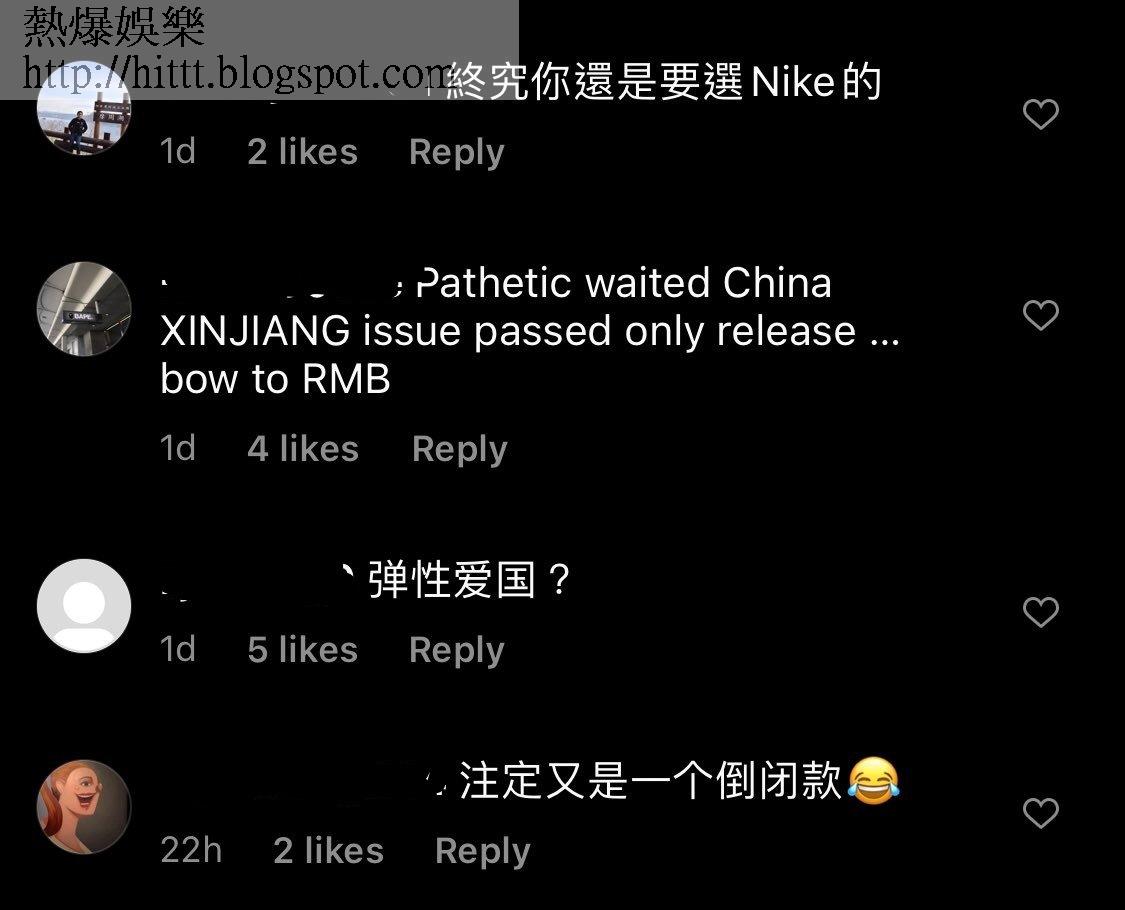
Task: Like the 'Pathetic waited China' comment
Action: coord(1041,315)
